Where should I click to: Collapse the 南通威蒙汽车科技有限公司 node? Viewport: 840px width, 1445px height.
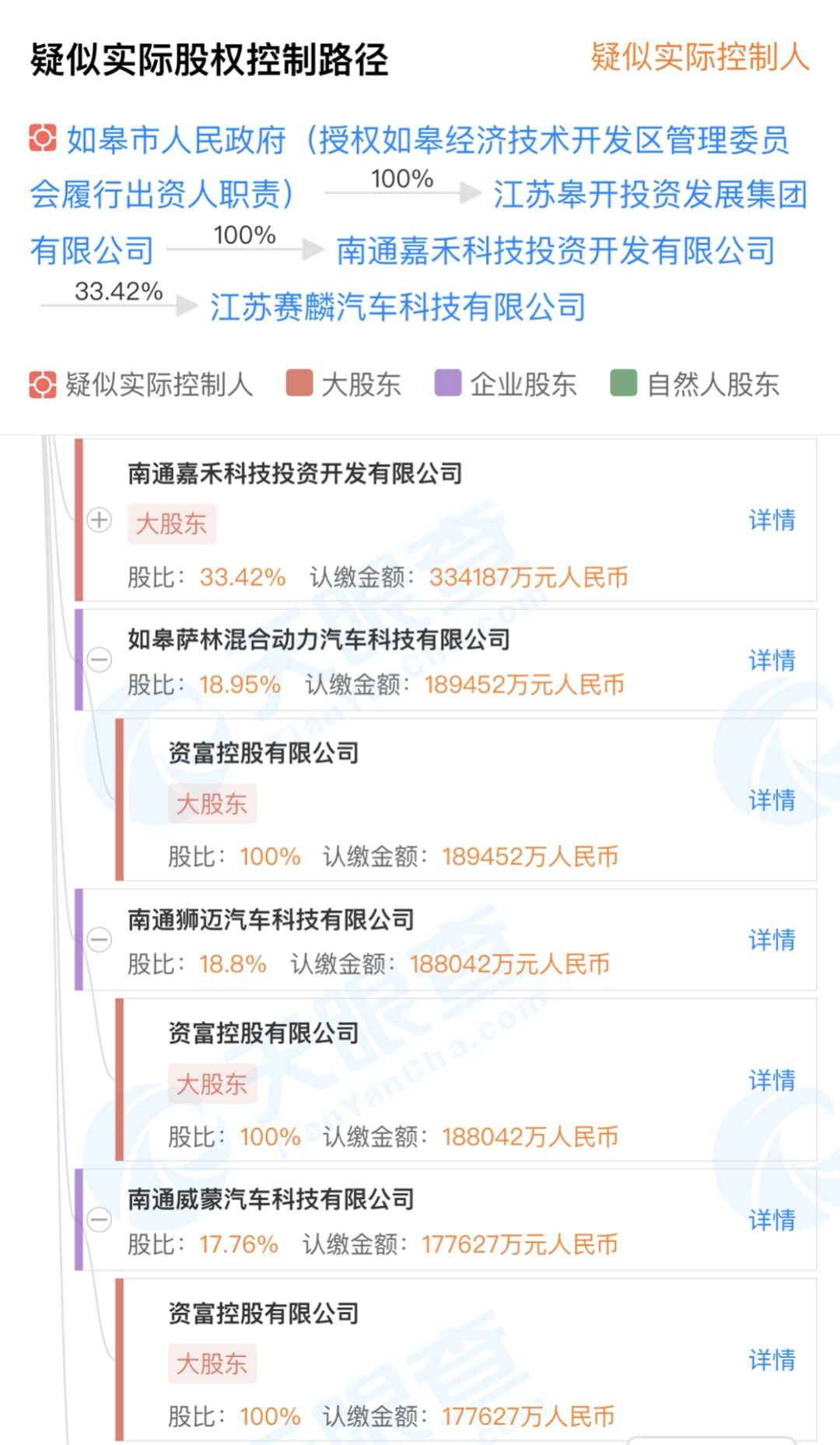click(100, 1219)
